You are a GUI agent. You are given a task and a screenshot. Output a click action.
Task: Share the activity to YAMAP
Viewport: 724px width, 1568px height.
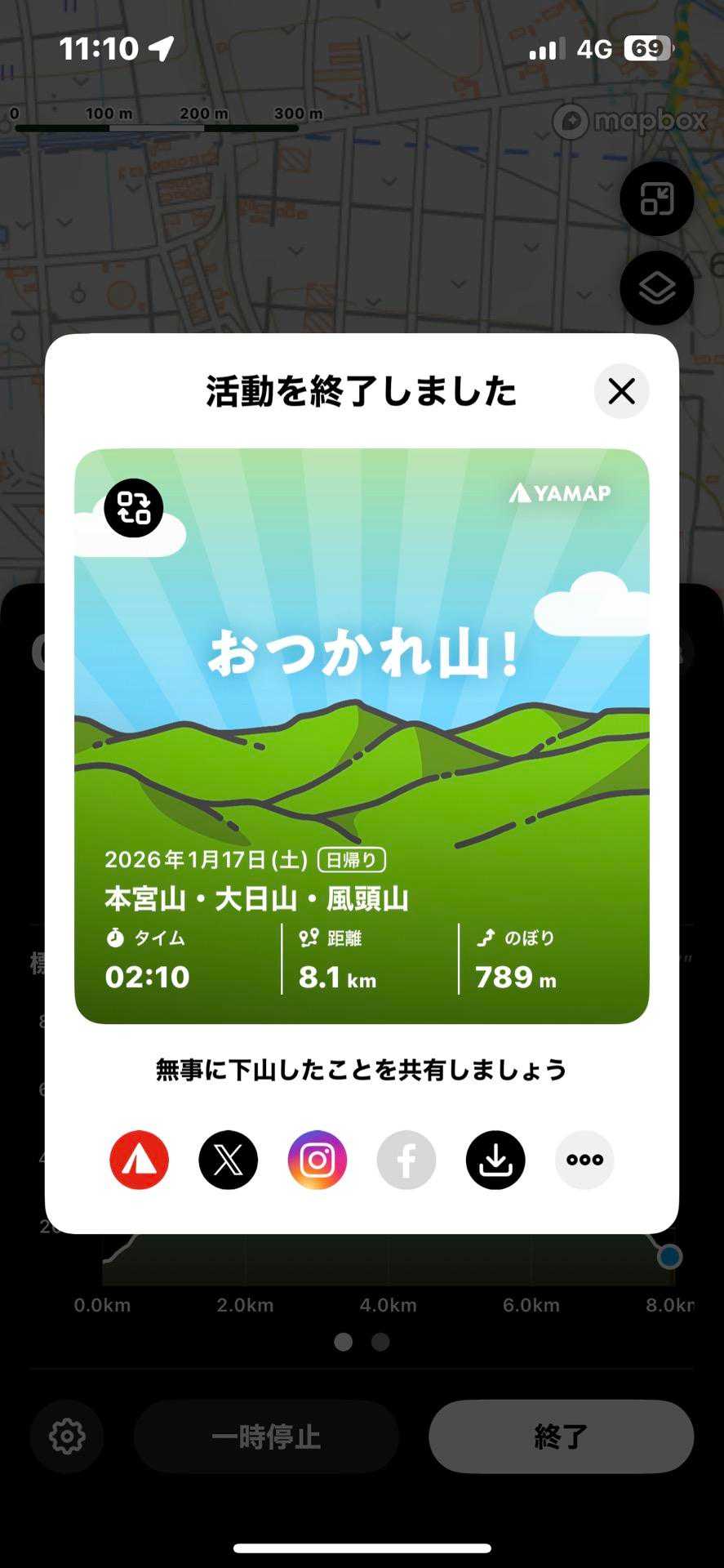click(140, 1160)
